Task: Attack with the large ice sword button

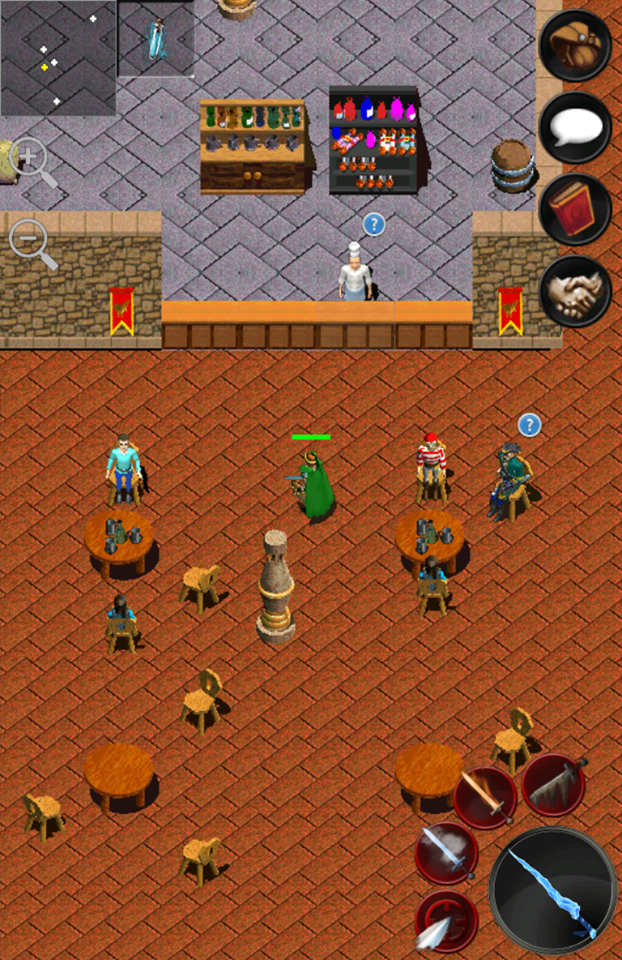Action: coord(553,890)
